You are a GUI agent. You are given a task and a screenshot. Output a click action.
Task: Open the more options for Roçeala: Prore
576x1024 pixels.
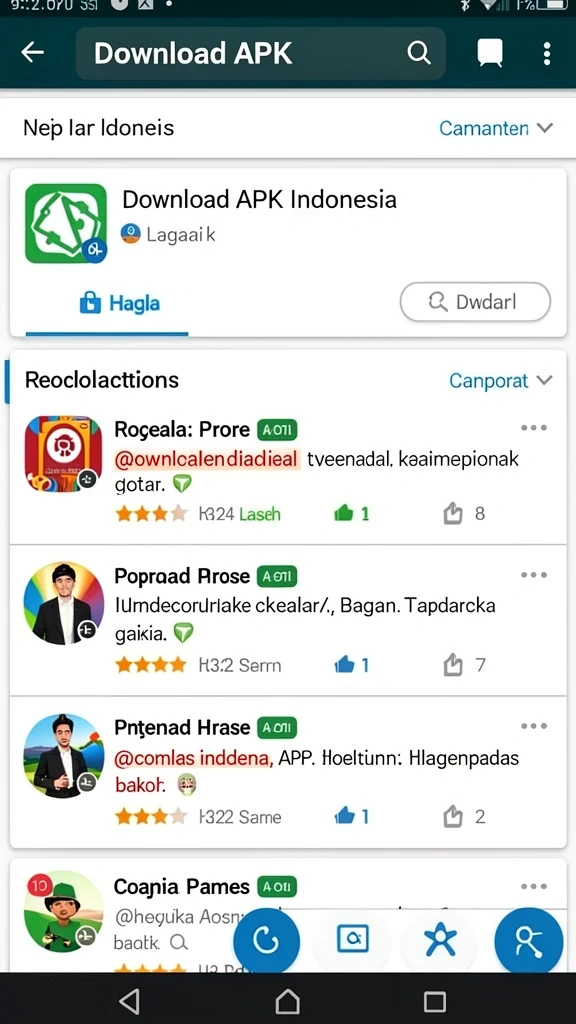click(534, 428)
